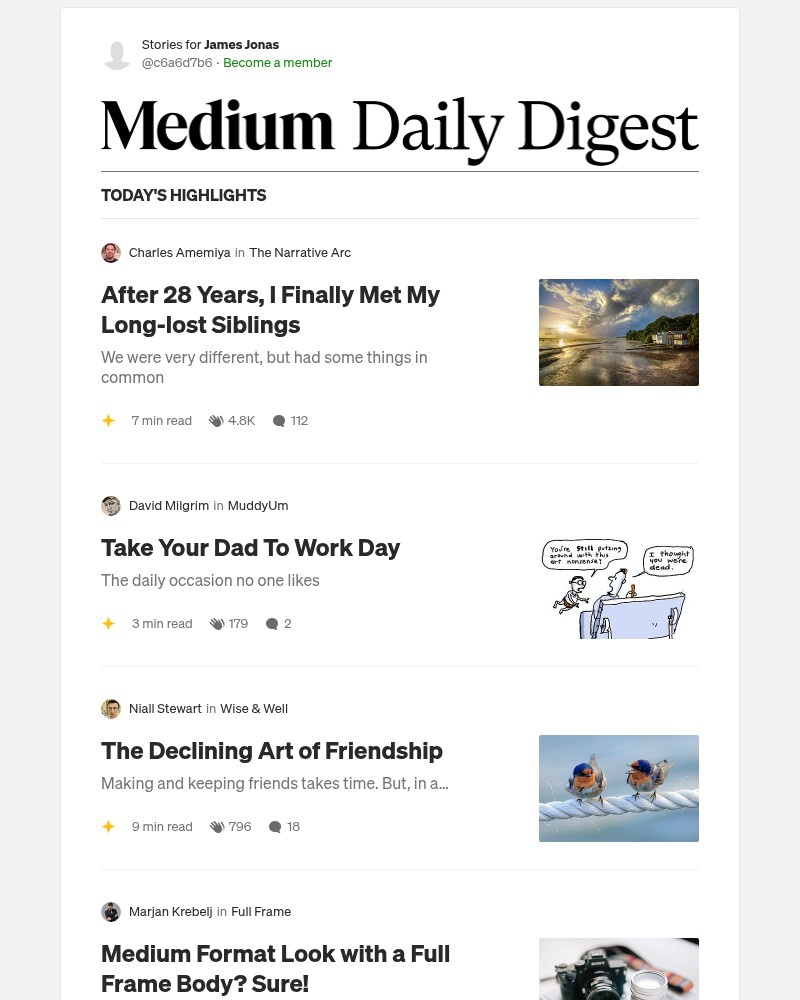Open Charles Amemiya's author profile

coord(179,252)
